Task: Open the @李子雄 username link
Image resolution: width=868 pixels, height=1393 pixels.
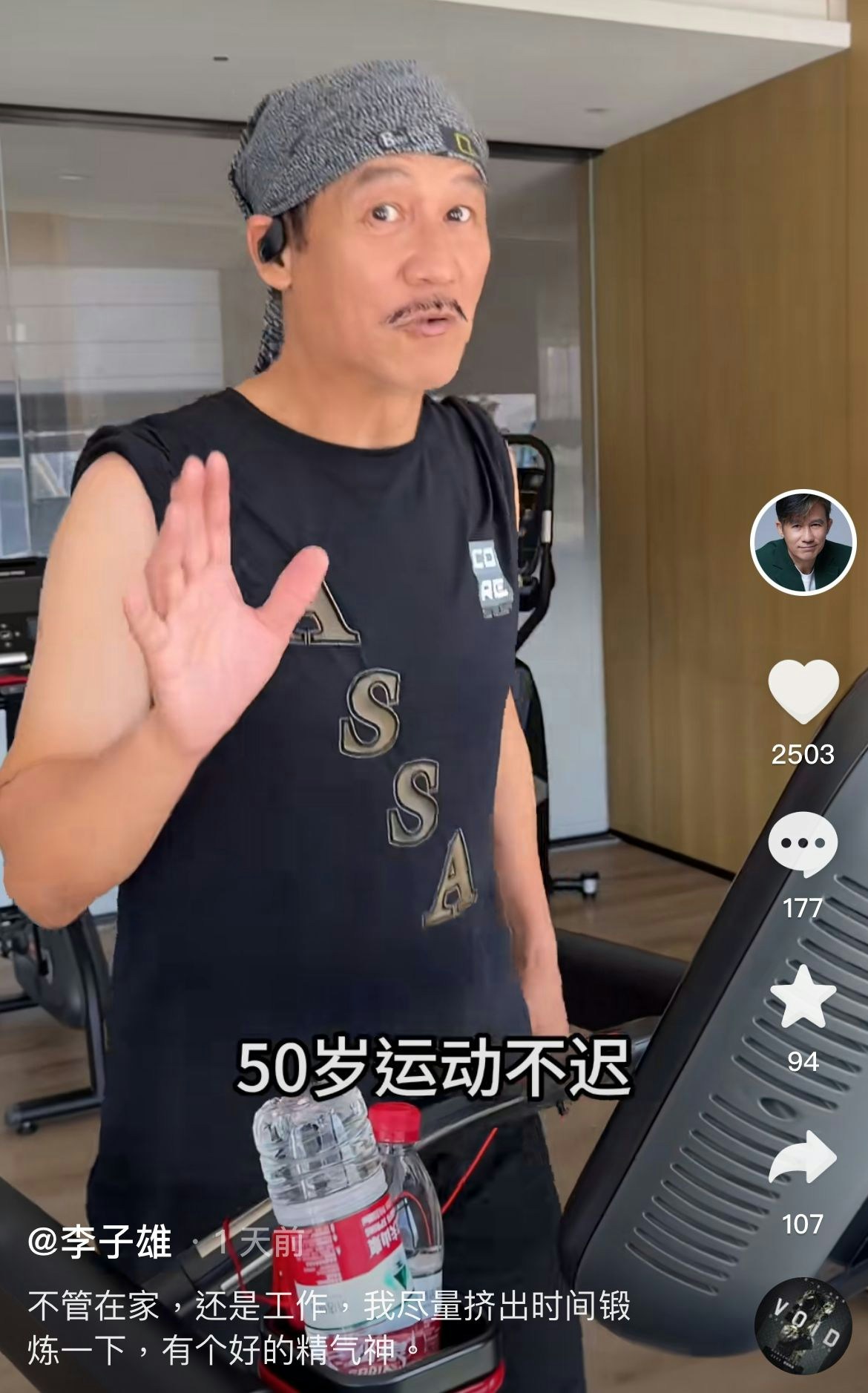Action: coord(99,1242)
